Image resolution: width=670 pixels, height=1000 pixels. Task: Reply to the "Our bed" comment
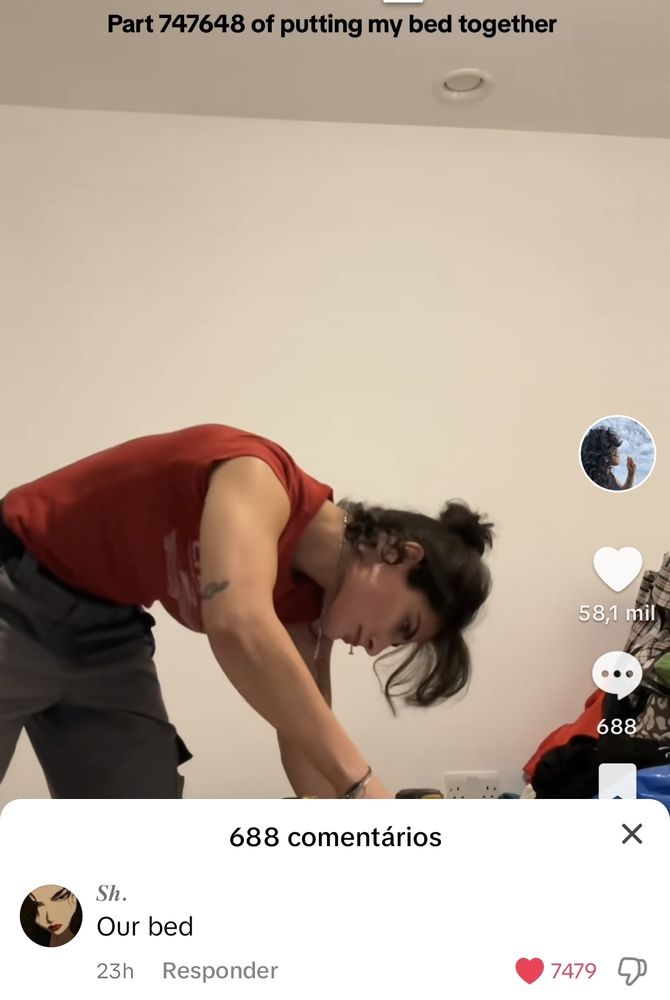(x=220, y=970)
